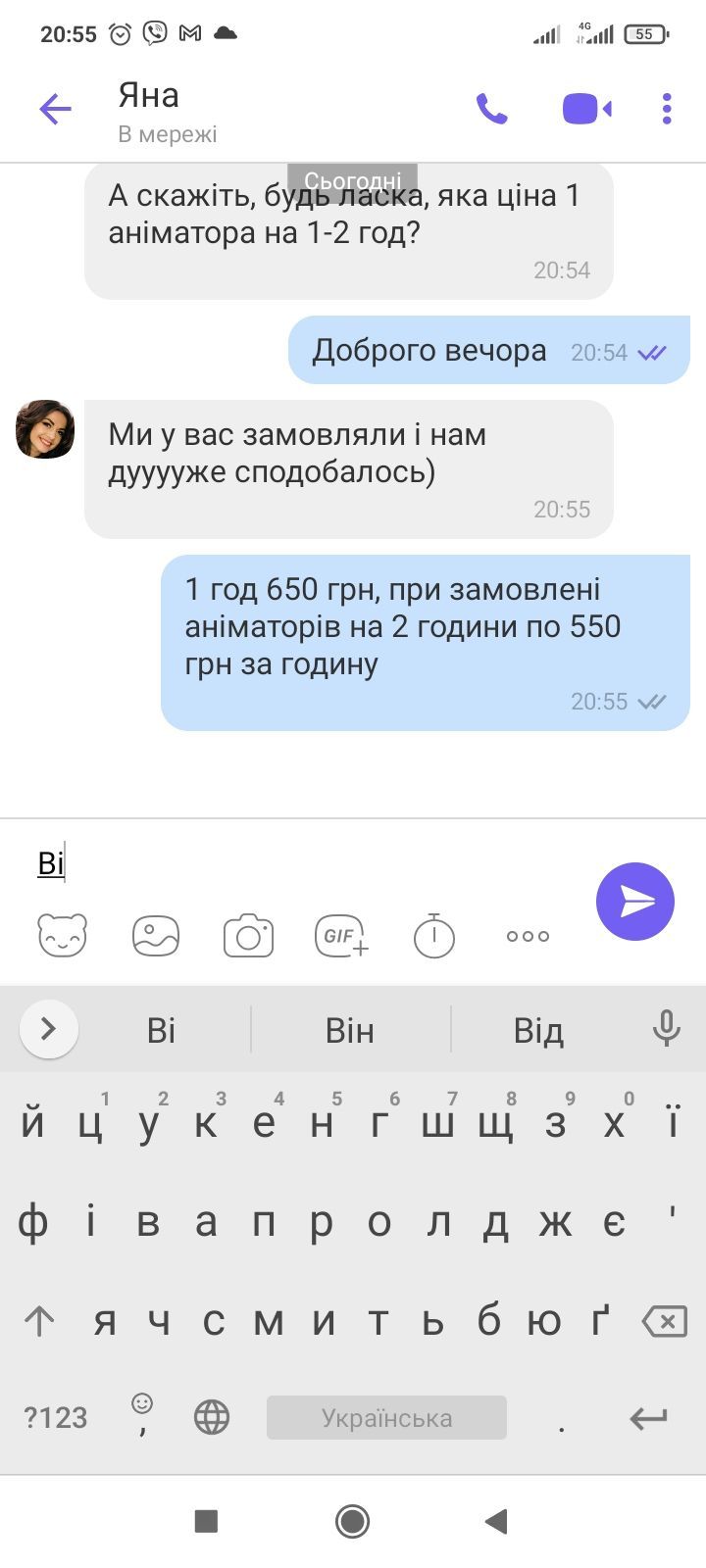
Task: Open the camera to take photo
Action: (x=248, y=936)
